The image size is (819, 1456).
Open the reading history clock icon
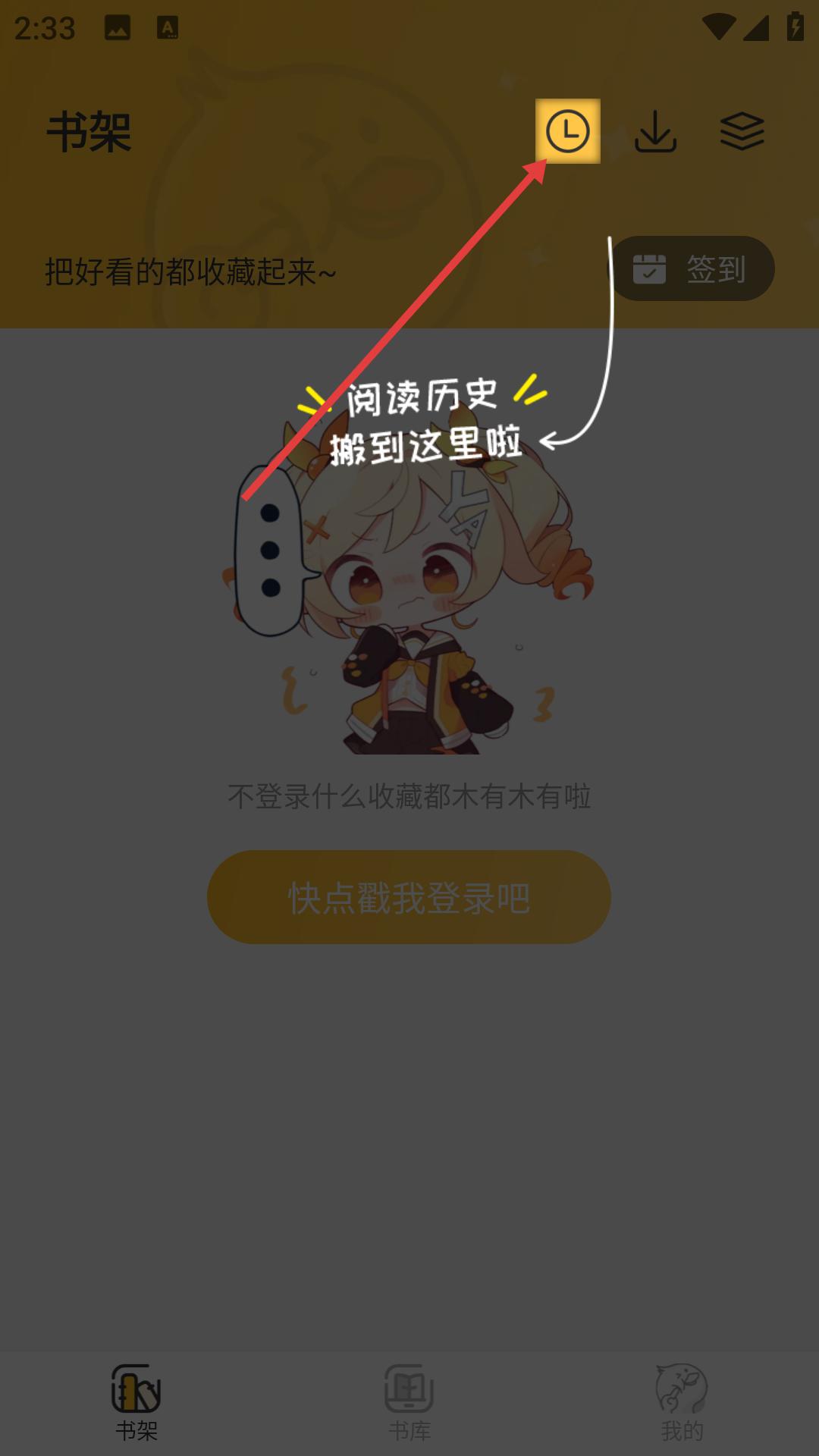(567, 131)
